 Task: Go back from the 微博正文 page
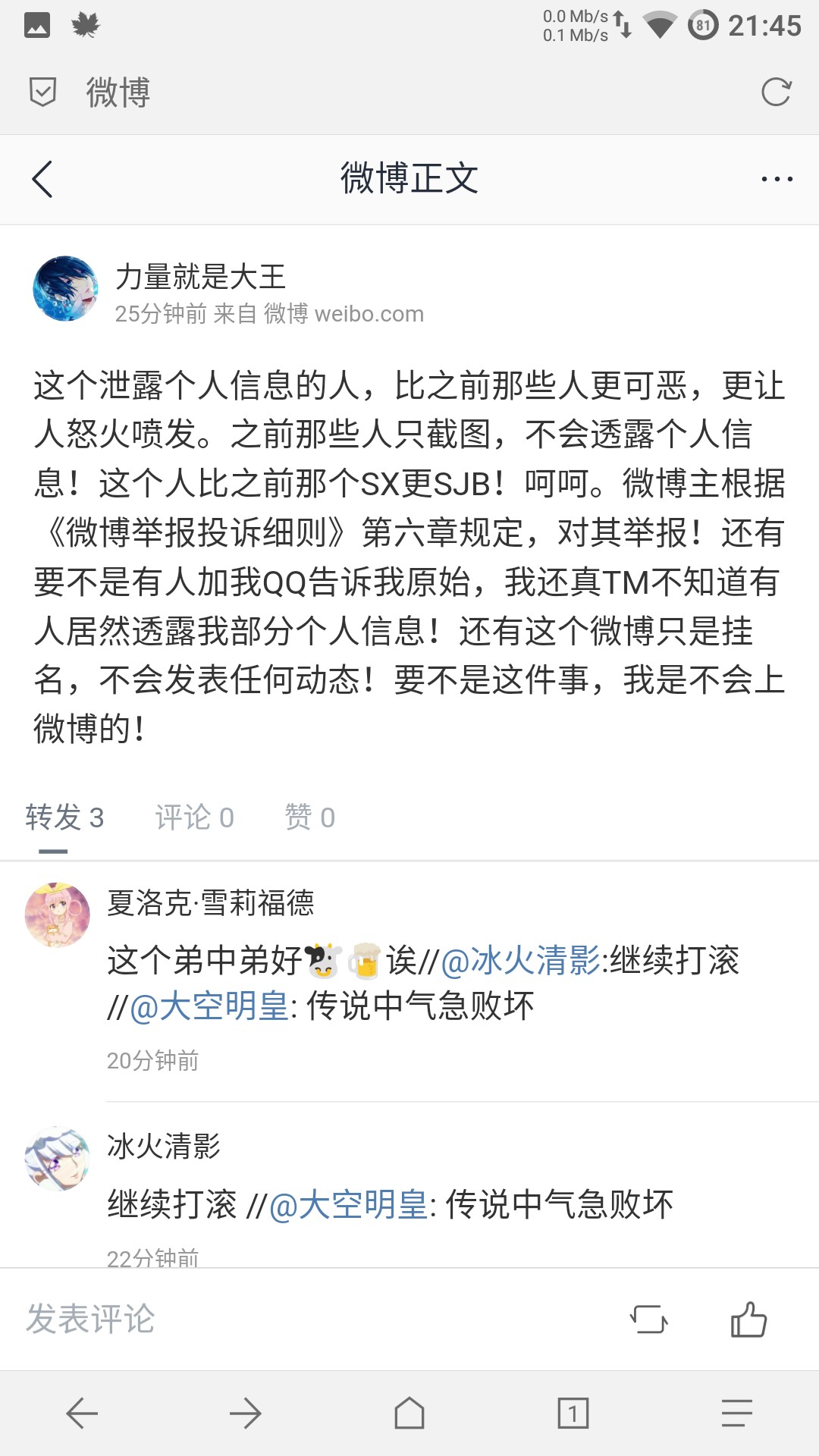tap(43, 180)
